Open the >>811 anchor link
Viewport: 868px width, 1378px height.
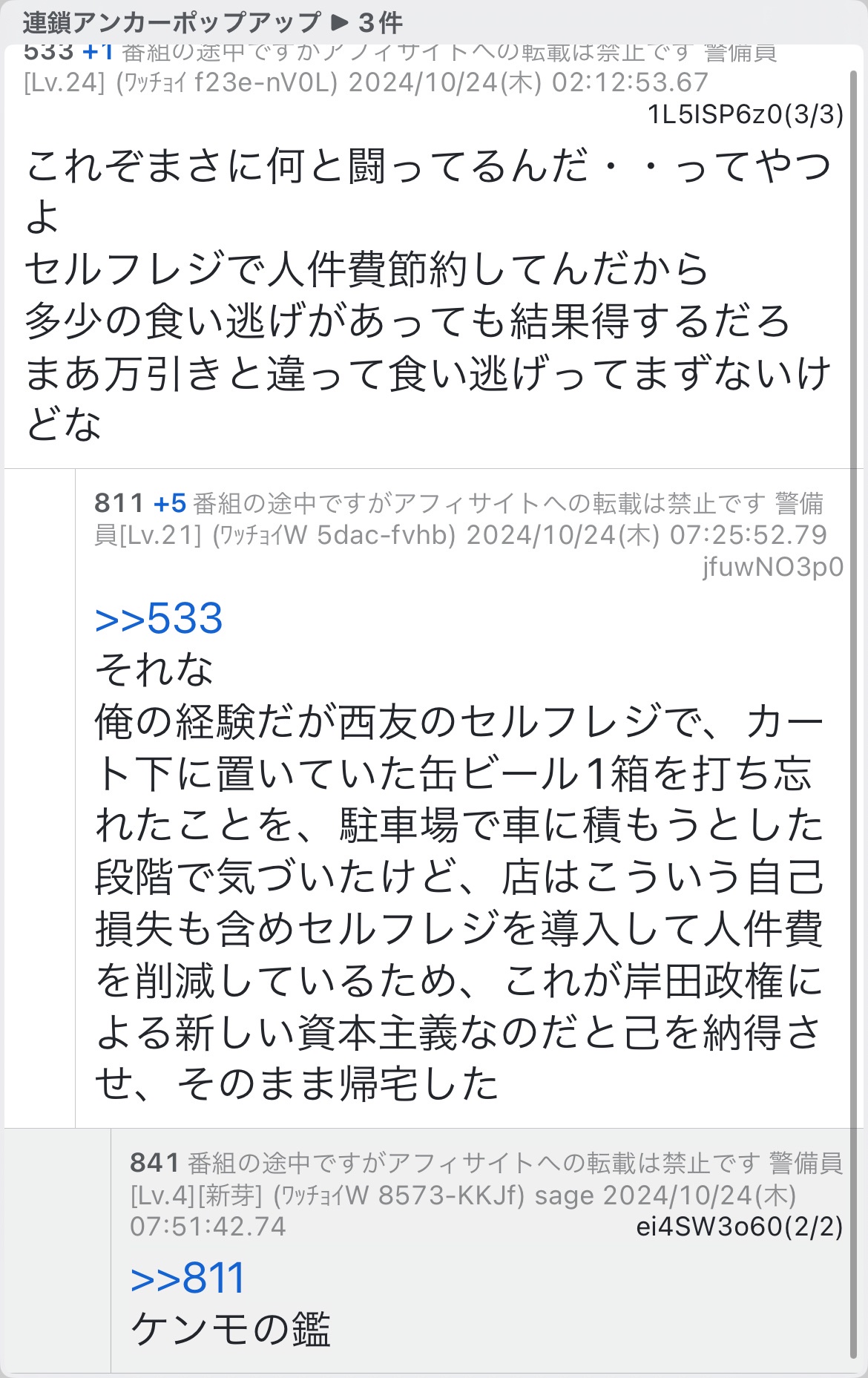(x=187, y=1277)
